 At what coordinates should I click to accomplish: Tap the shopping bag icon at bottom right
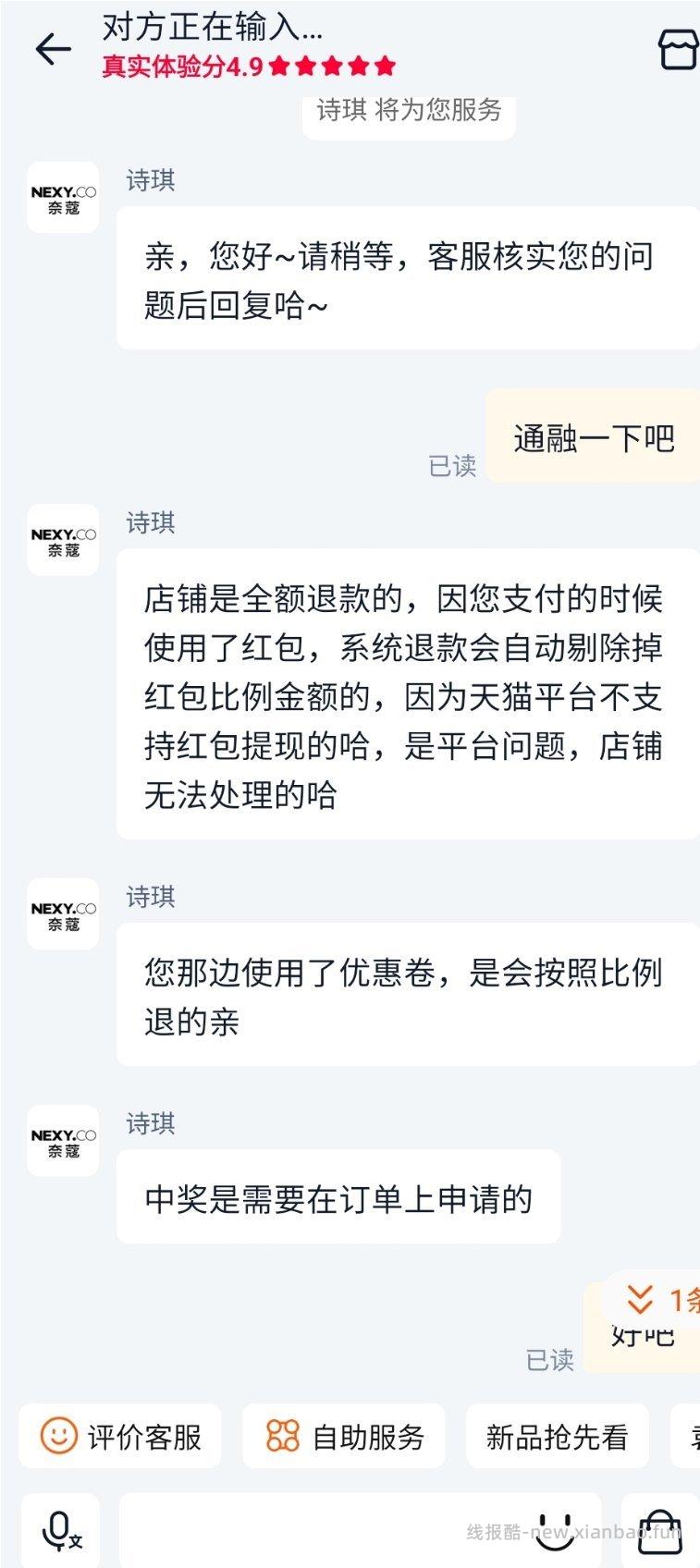click(x=658, y=1530)
